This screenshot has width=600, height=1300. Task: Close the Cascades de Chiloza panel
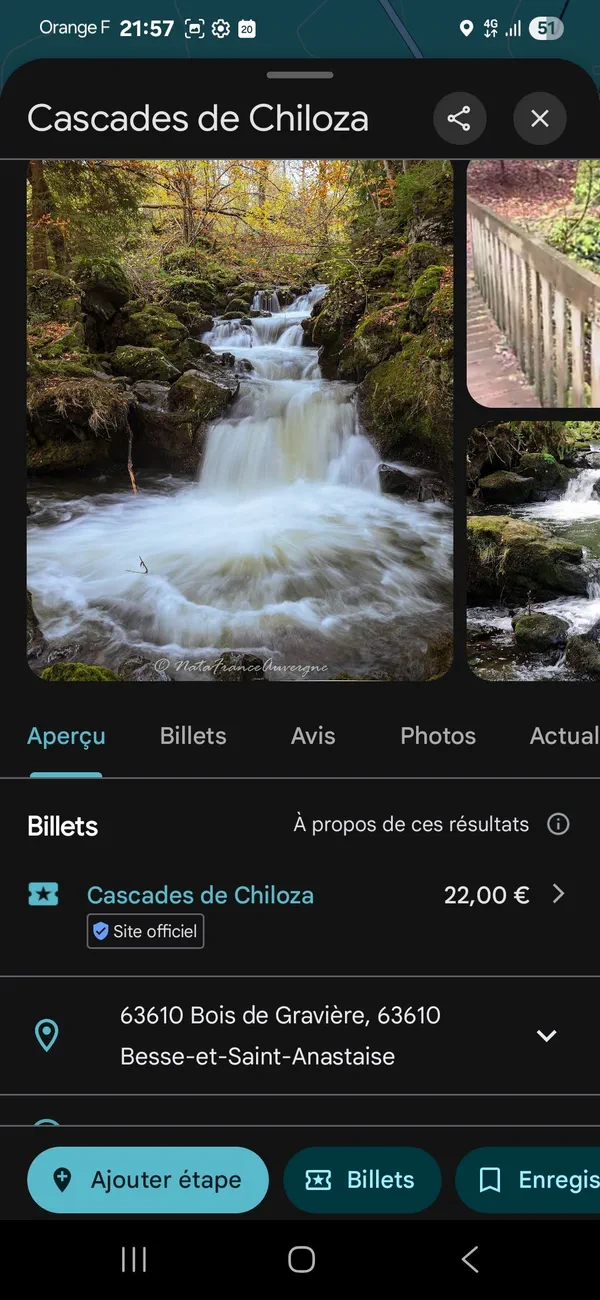point(540,119)
